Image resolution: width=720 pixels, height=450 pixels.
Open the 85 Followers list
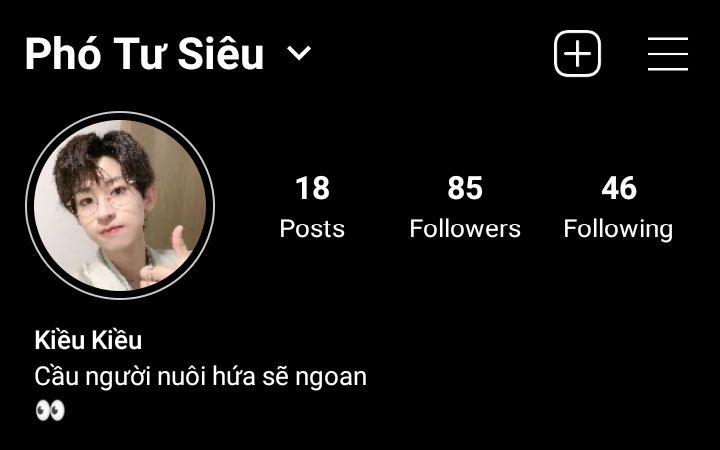click(x=465, y=207)
